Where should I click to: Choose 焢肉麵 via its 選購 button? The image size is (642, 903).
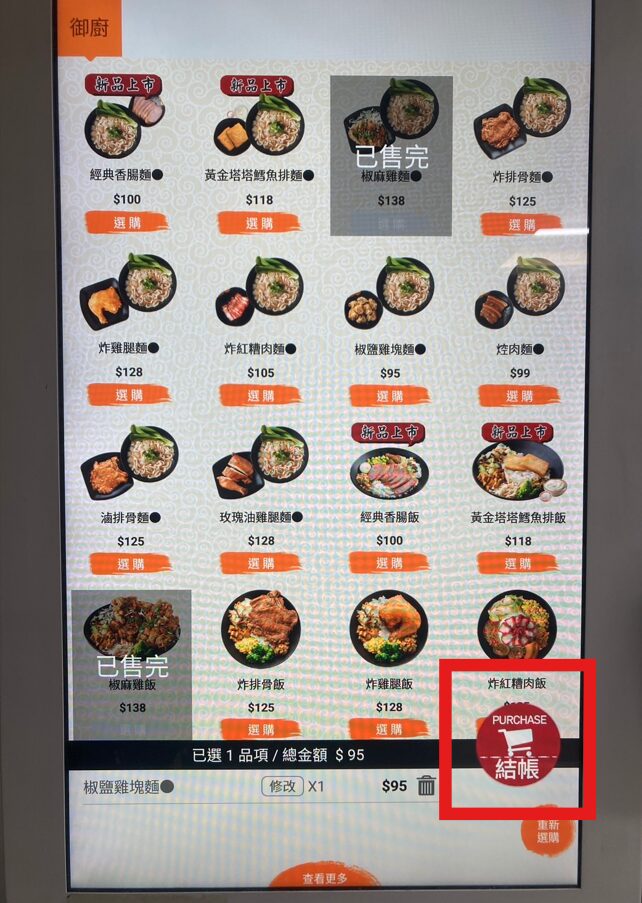click(518, 396)
